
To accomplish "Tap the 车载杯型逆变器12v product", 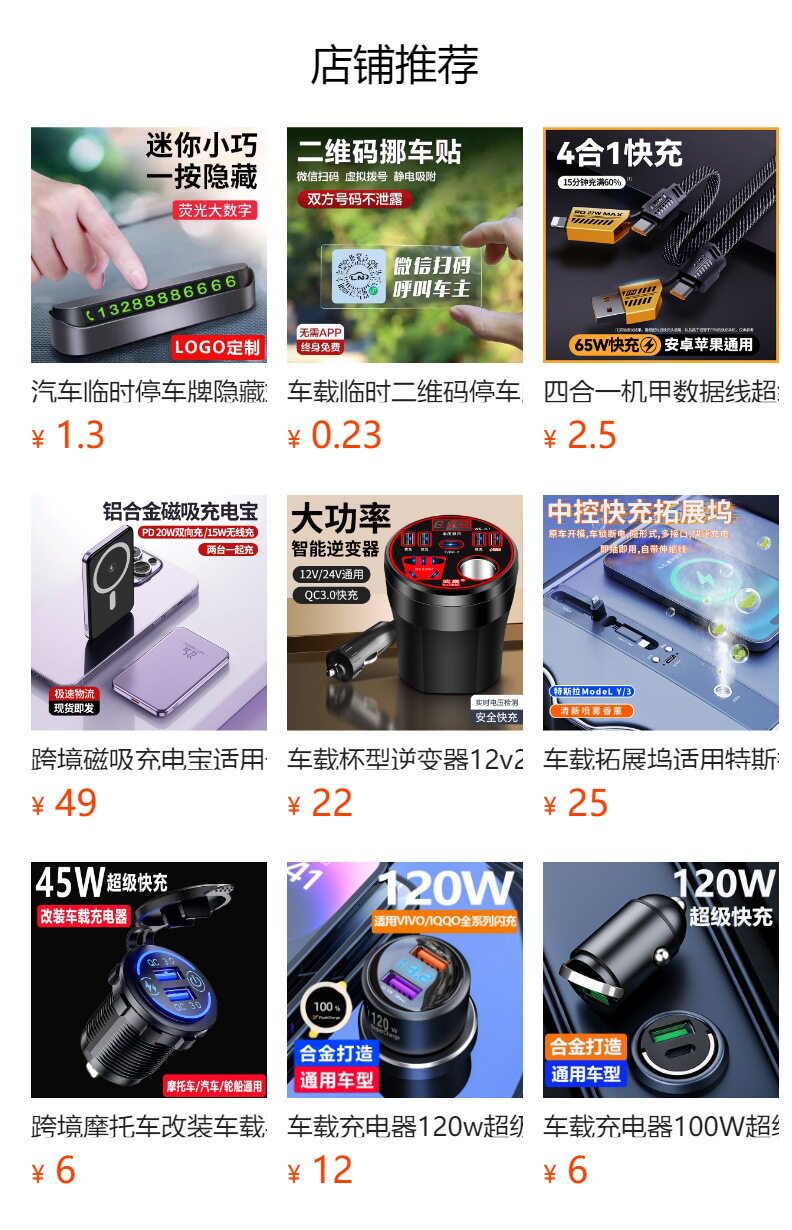I will (405, 613).
